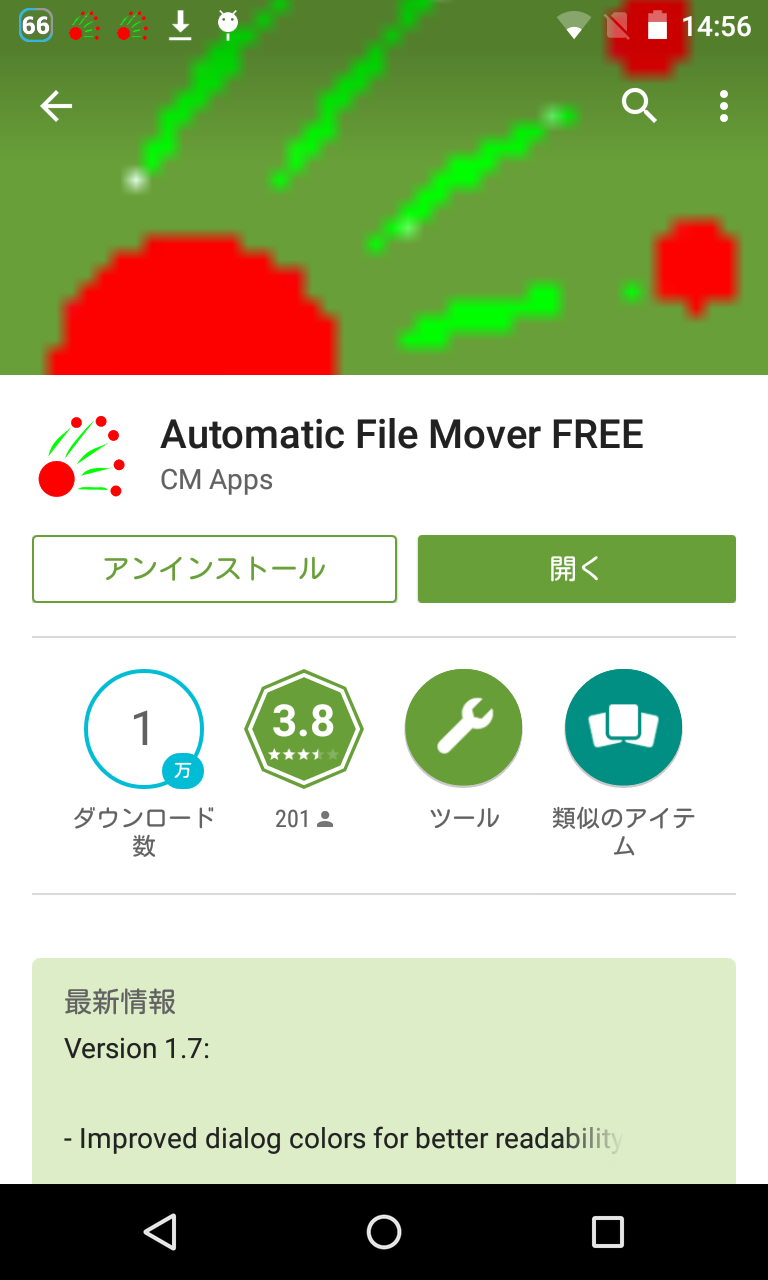Open the download count circle showing 1万
768x1280 pixels.
tap(144, 729)
